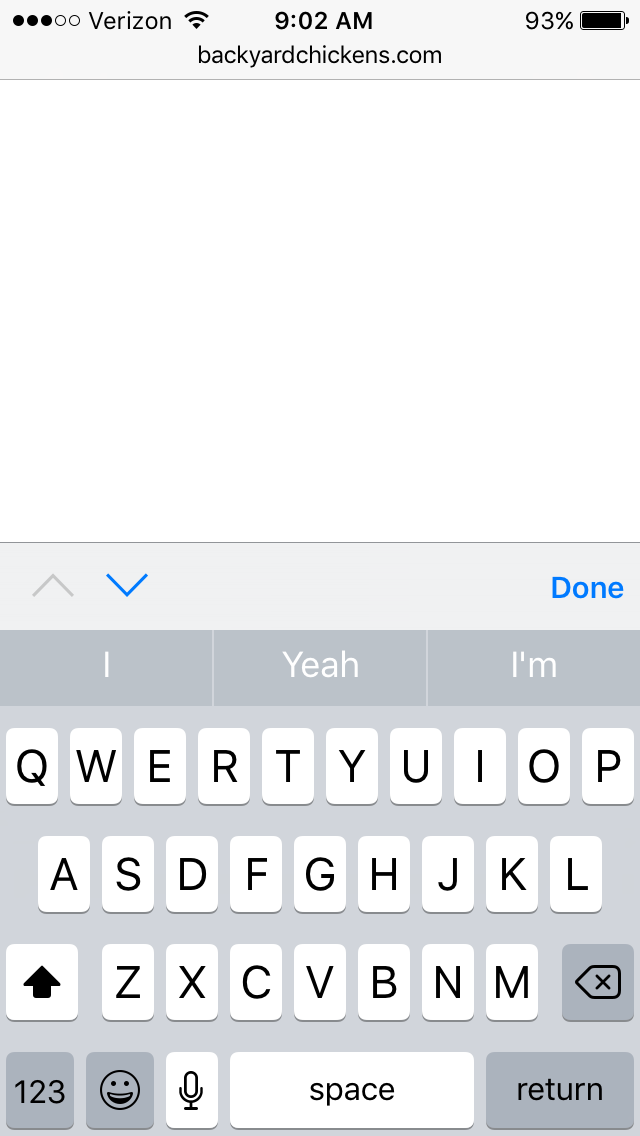Switch to the 123 numbers keyboard

tap(40, 1089)
